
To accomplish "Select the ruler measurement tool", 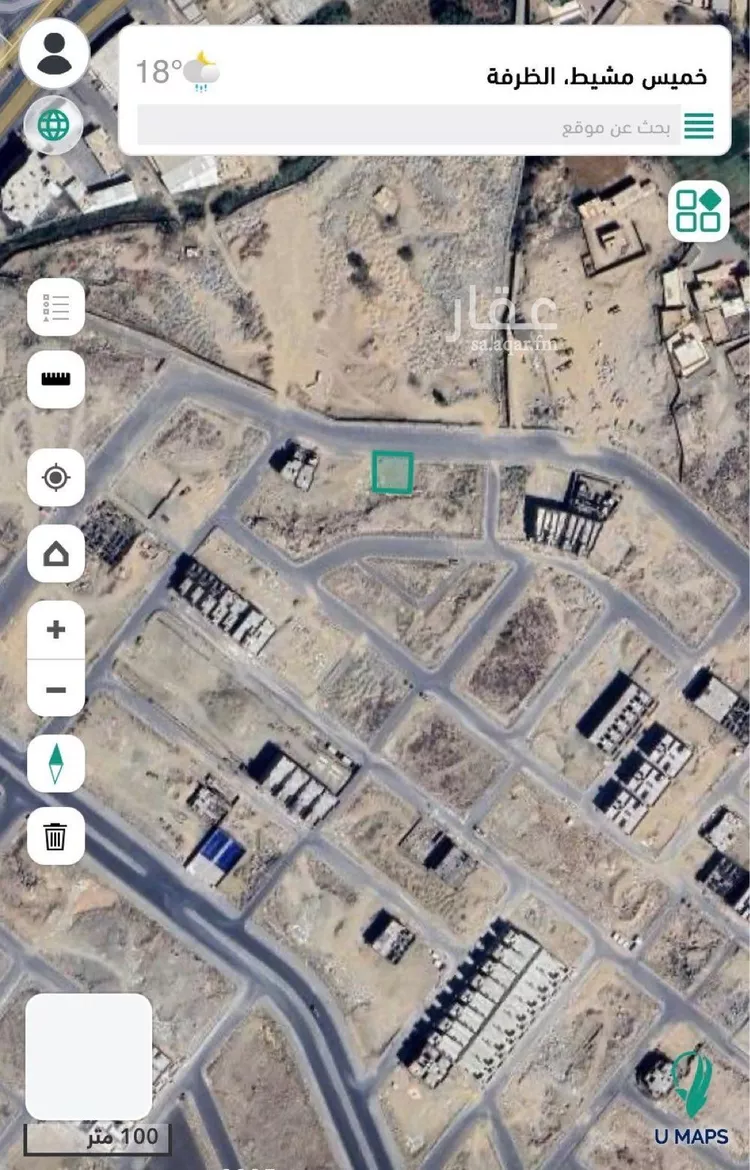I will pyautogui.click(x=55, y=381).
